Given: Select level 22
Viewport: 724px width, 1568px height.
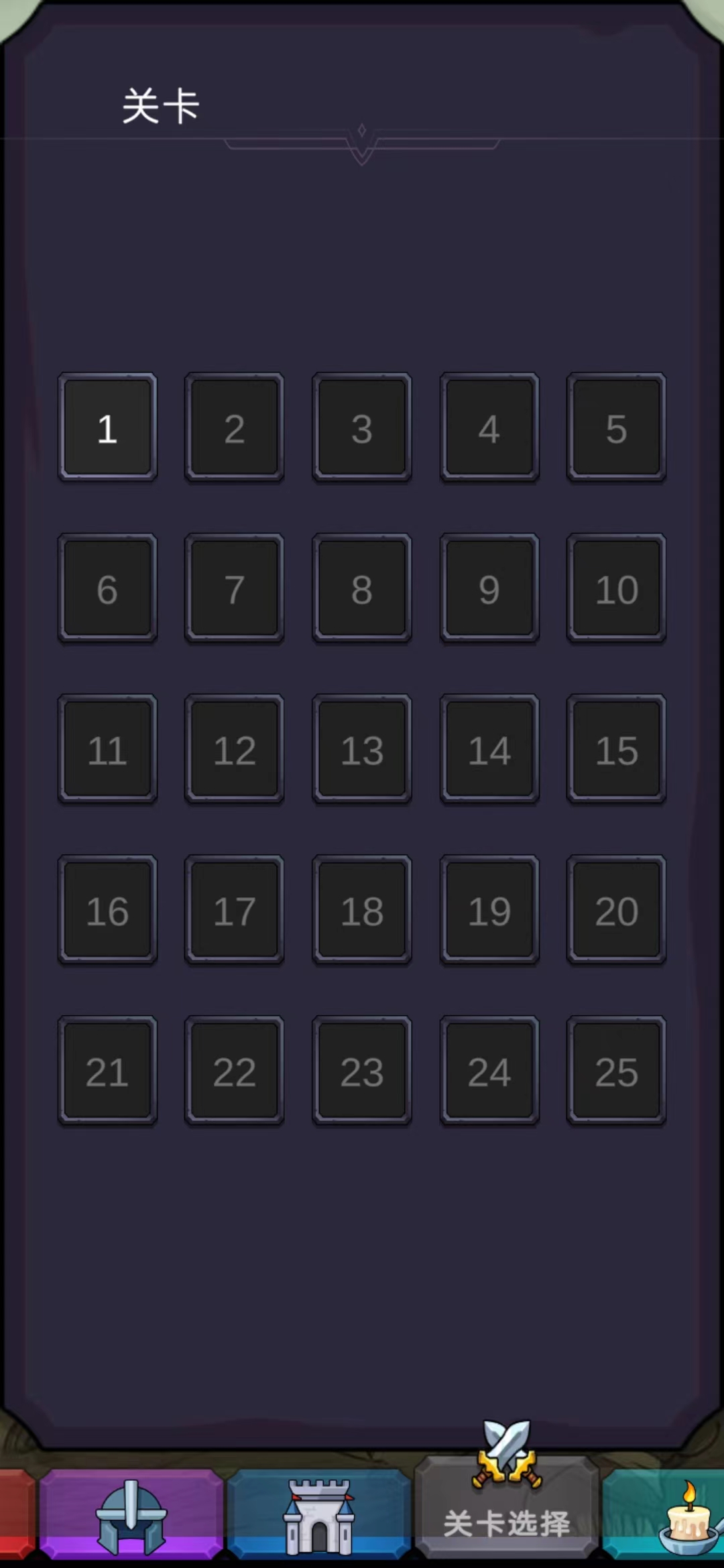Looking at the screenshot, I should coord(234,1071).
